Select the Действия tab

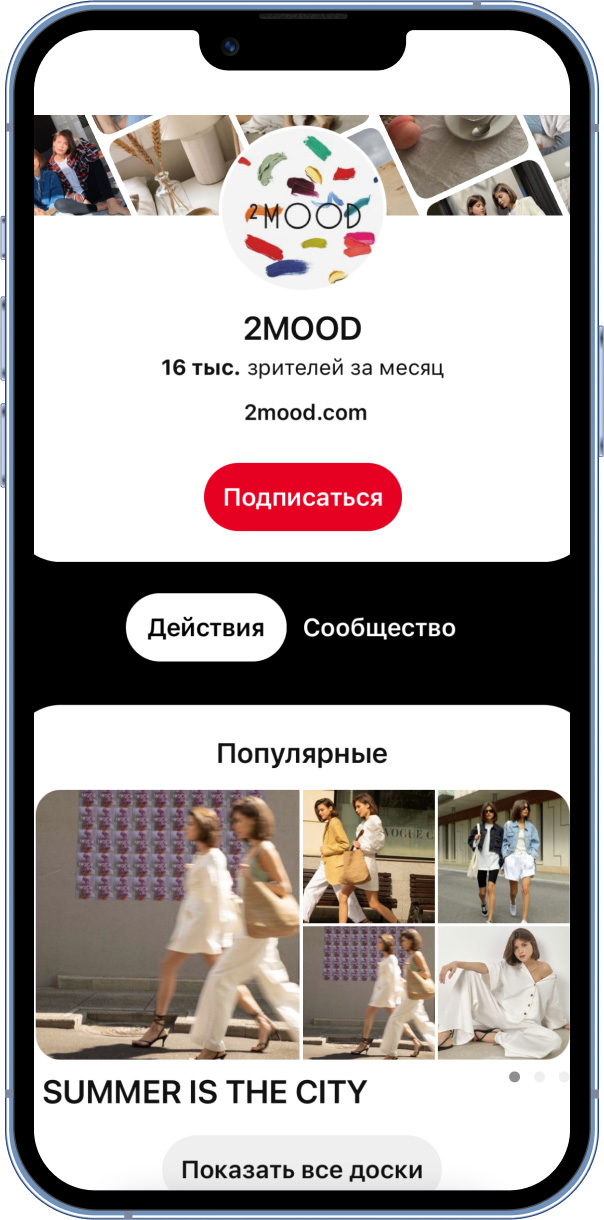(x=206, y=628)
